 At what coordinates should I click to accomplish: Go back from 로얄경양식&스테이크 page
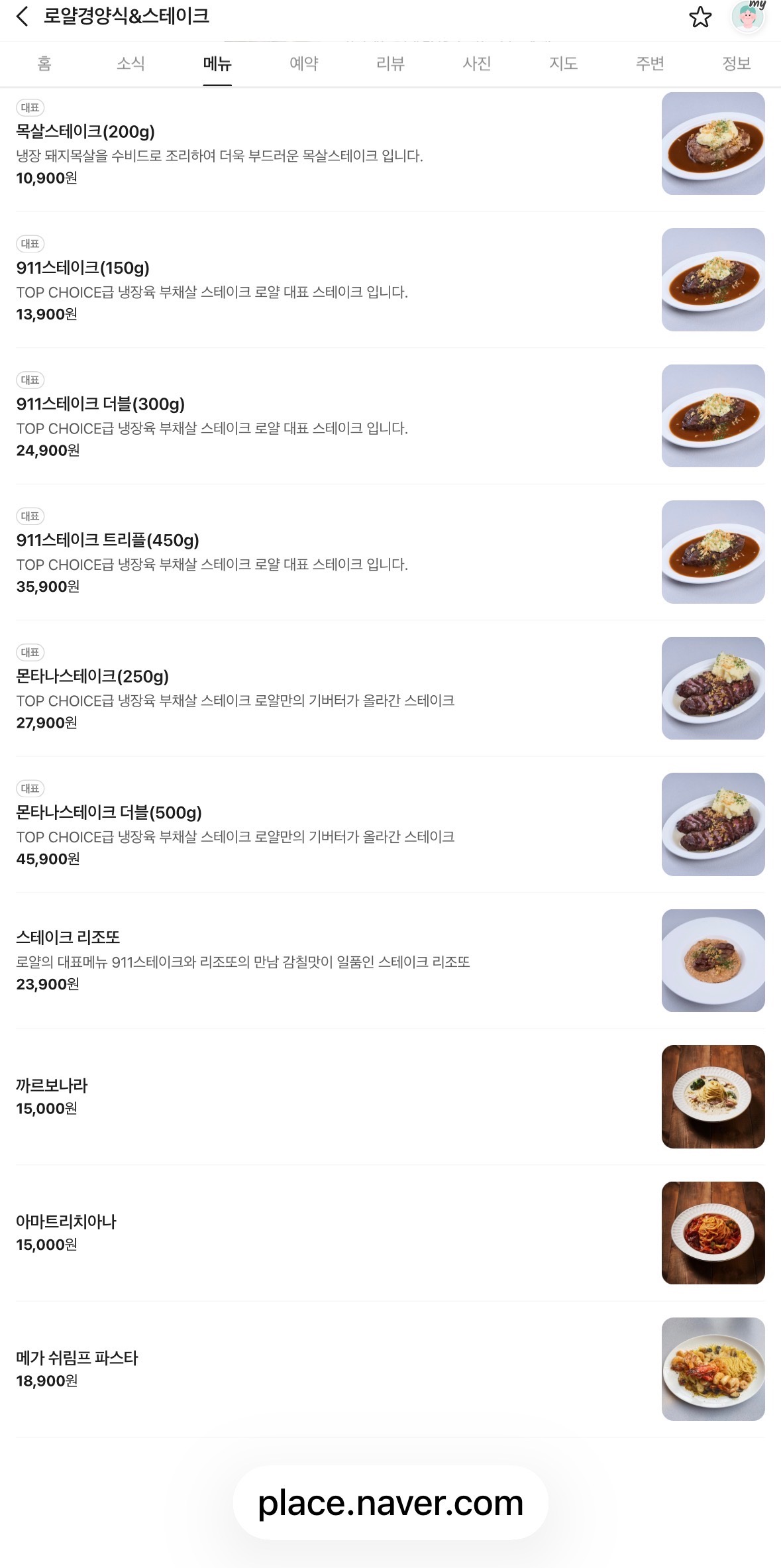click(23, 17)
